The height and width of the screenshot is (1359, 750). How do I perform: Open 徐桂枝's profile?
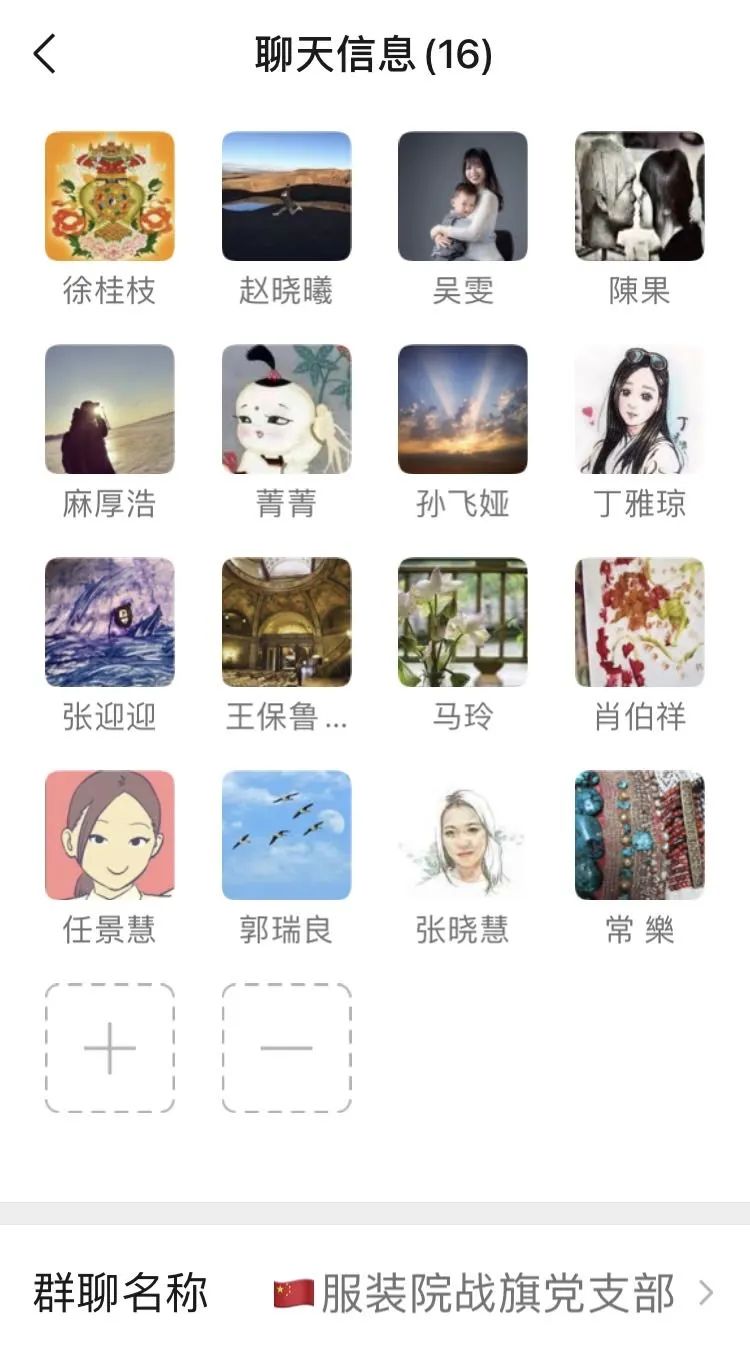pyautogui.click(x=110, y=196)
